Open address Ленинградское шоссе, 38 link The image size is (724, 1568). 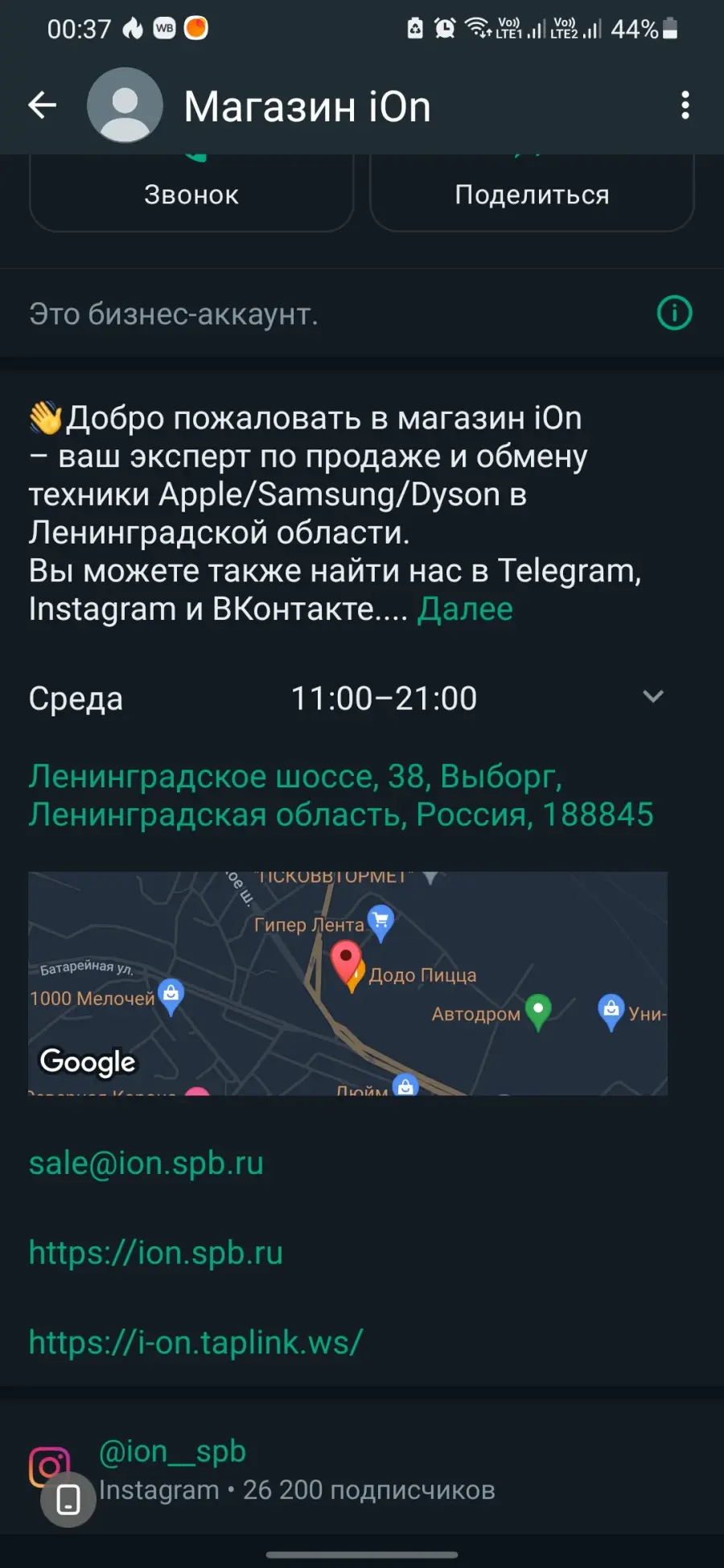(x=341, y=795)
